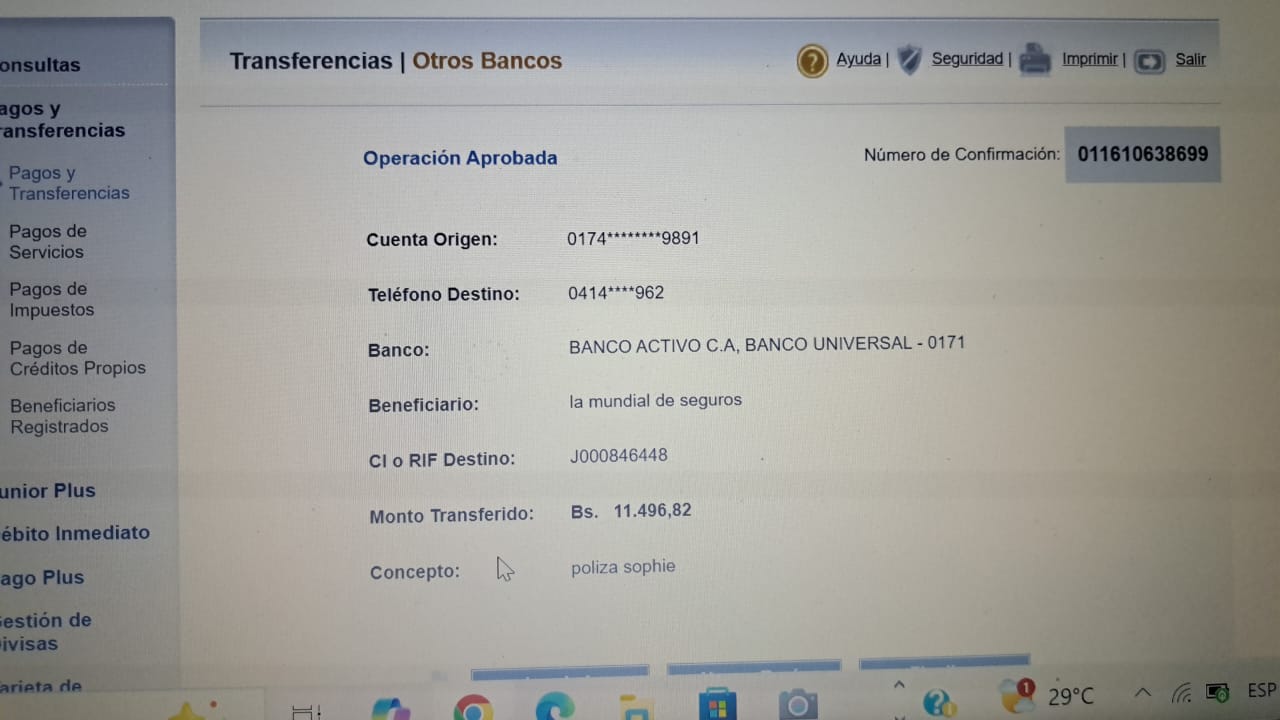The width and height of the screenshot is (1280, 720).
Task: Open the Débito Inmediato section
Action: coord(75,533)
